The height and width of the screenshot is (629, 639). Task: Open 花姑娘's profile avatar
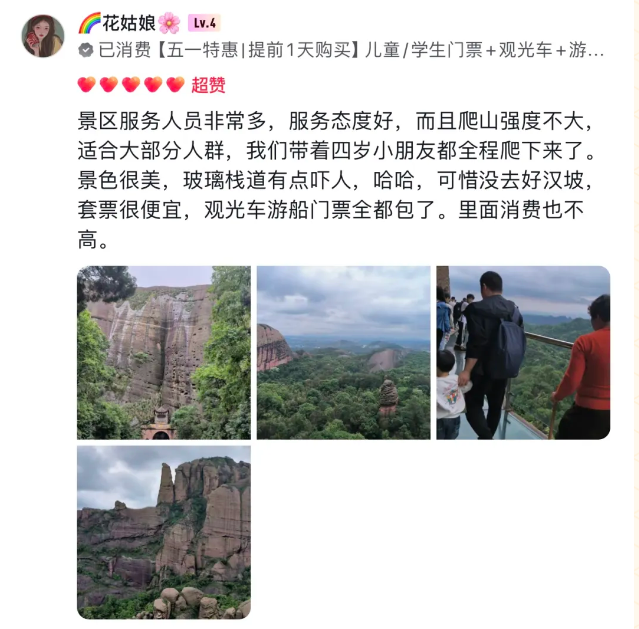pos(43,36)
